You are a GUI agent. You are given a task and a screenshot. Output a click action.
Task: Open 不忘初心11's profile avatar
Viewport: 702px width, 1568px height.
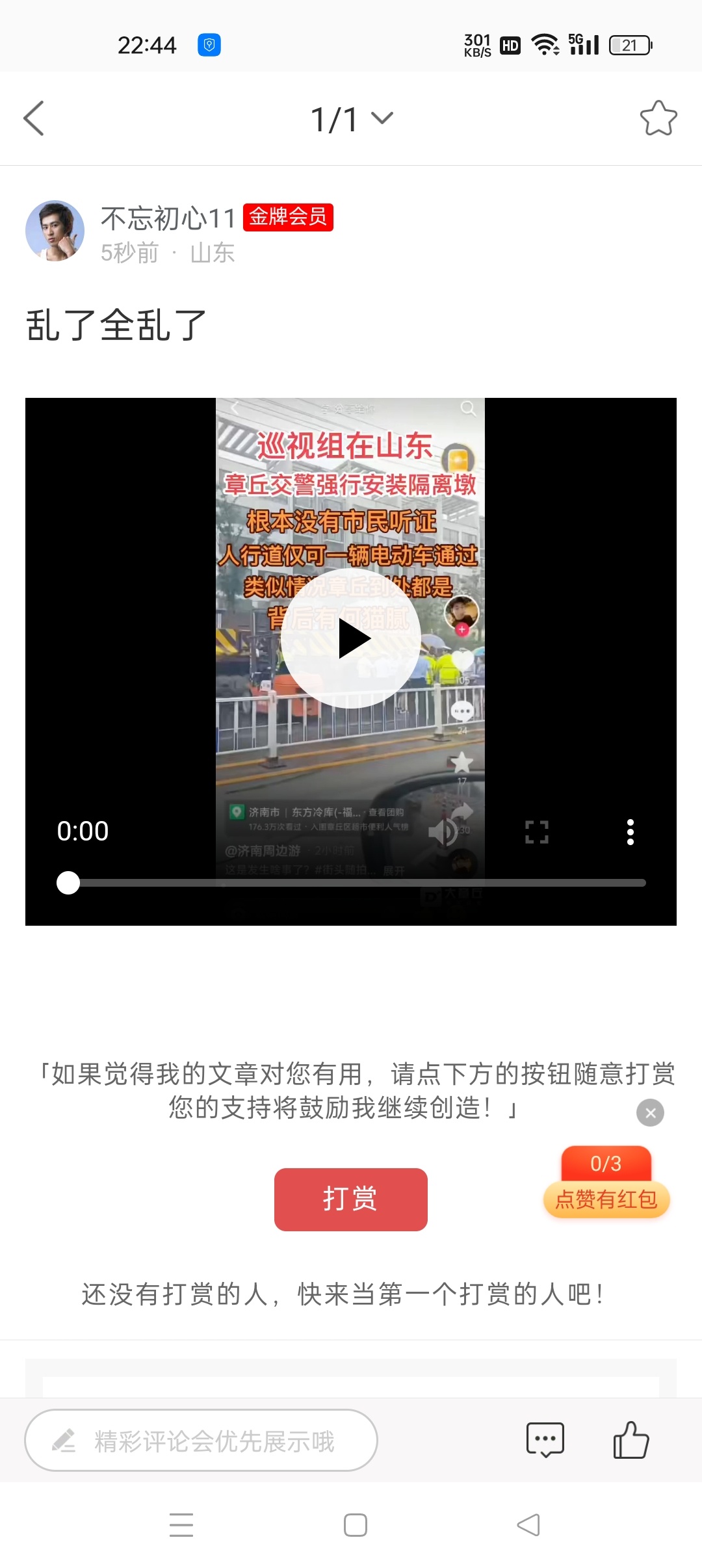55,231
